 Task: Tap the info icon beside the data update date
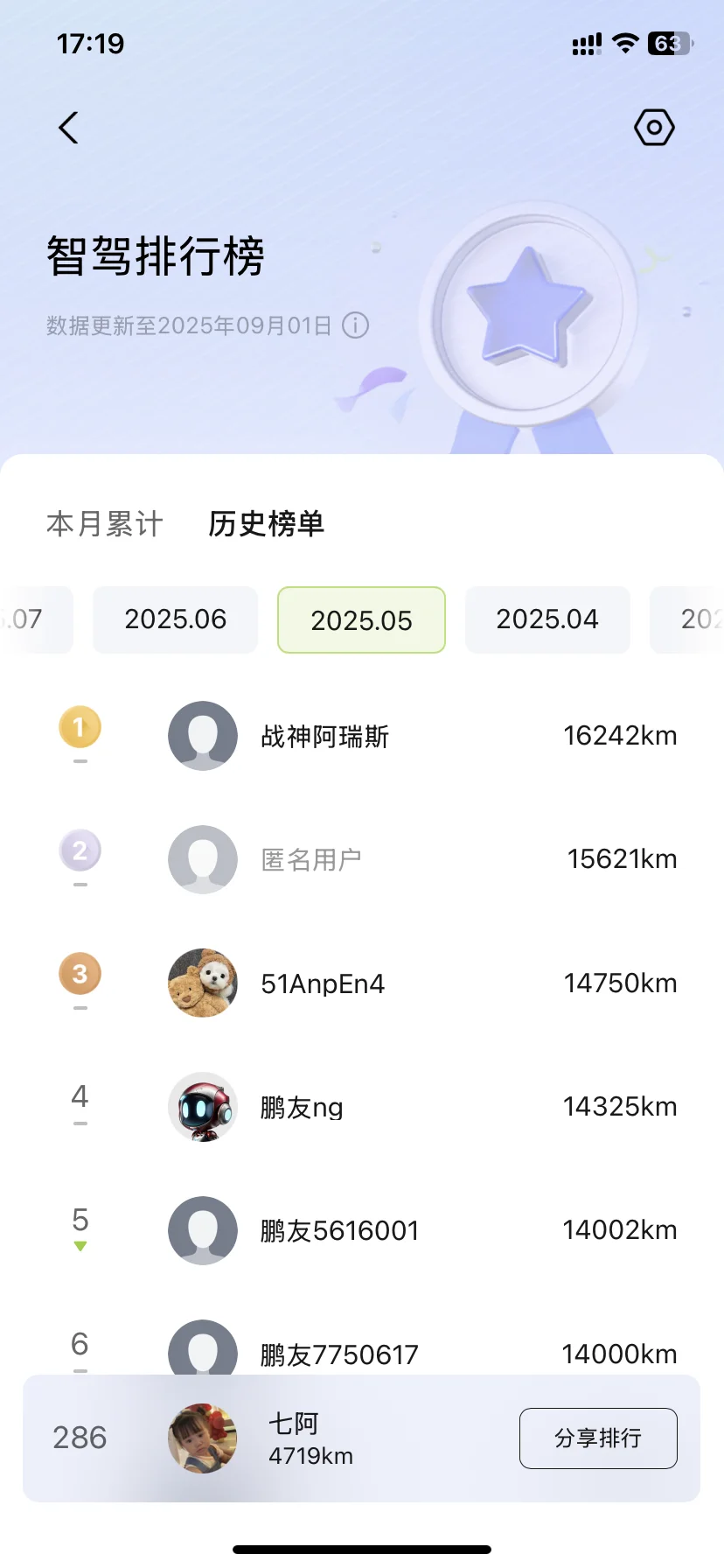pyautogui.click(x=355, y=325)
